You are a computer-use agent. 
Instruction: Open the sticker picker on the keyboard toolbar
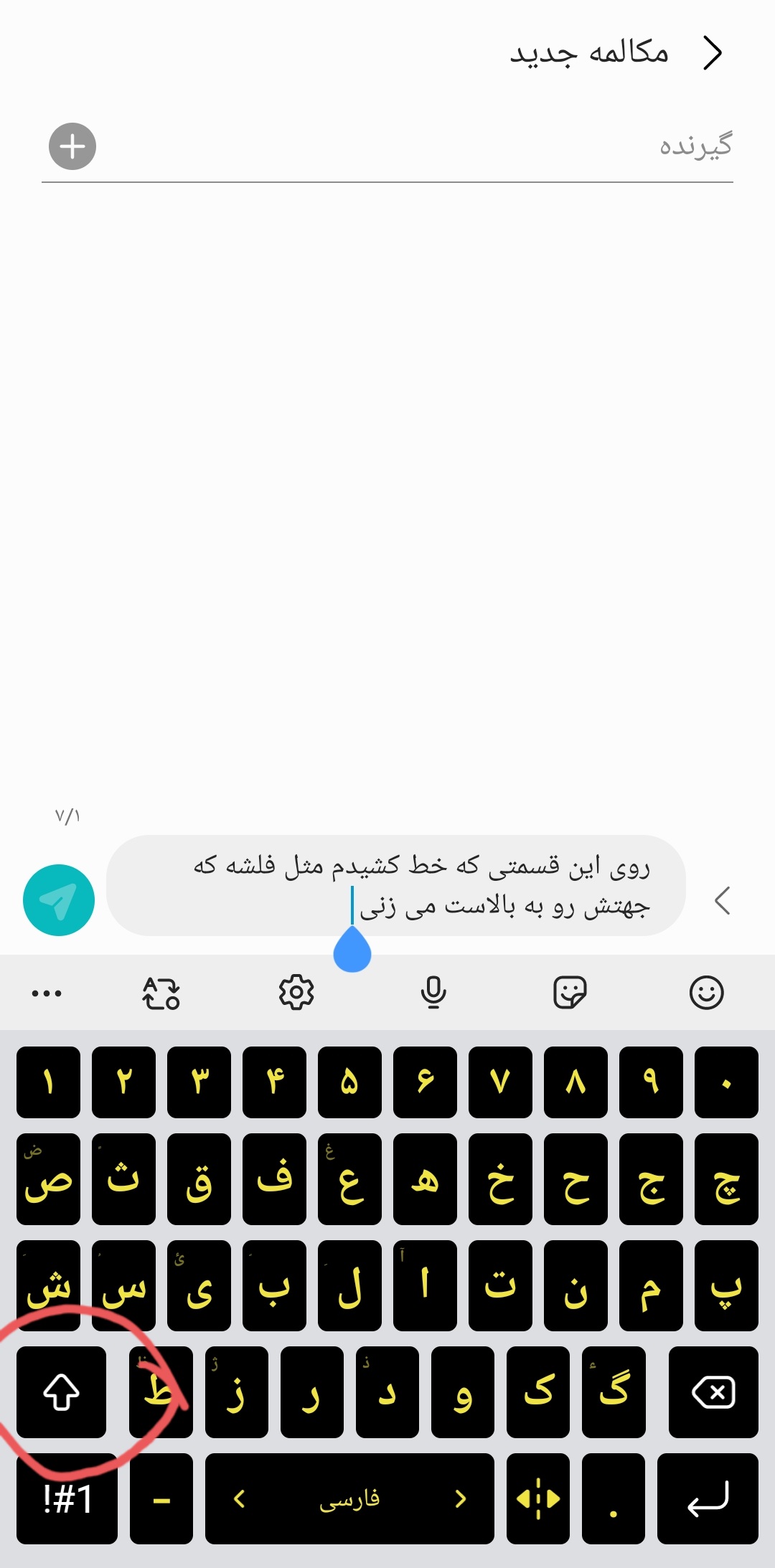pyautogui.click(x=570, y=993)
